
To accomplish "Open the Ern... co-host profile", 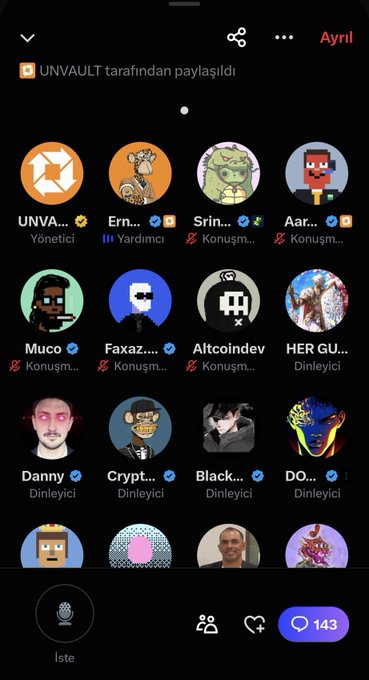I will pyautogui.click(x=140, y=173).
